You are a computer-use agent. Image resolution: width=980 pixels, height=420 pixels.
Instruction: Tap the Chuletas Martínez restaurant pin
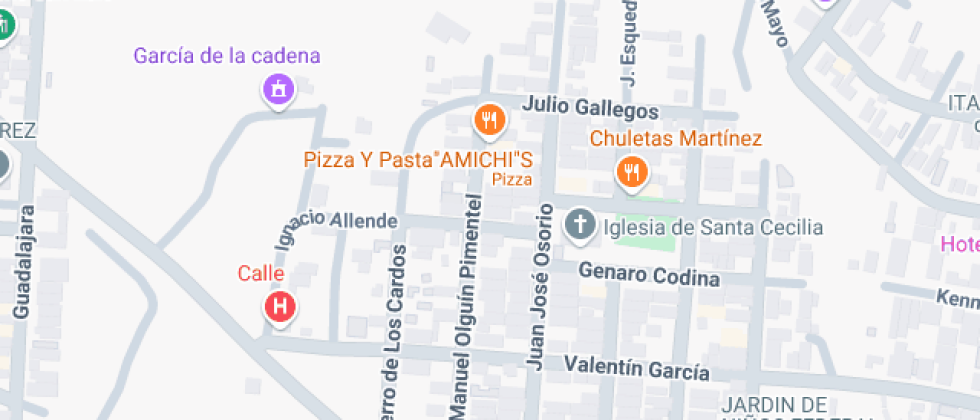pyautogui.click(x=632, y=173)
